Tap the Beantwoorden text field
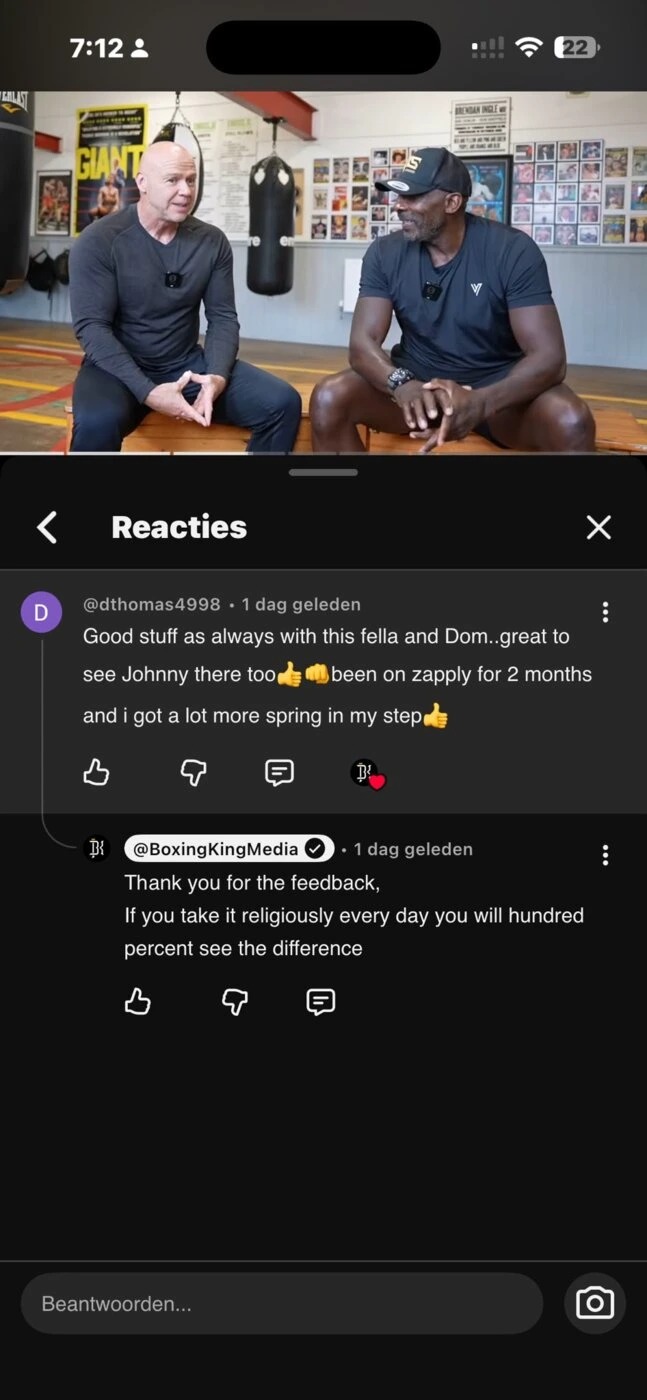The width and height of the screenshot is (647, 1400). [x=282, y=1304]
